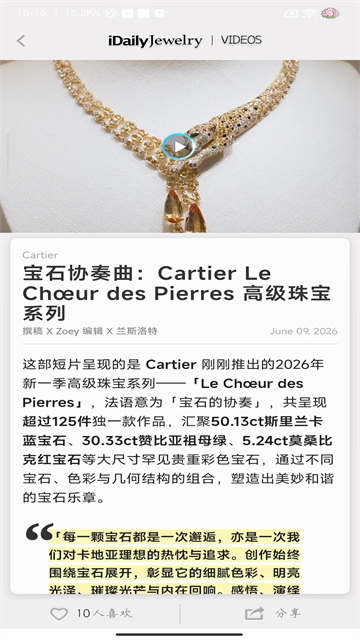Share this article via 分享

[x=272, y=613]
